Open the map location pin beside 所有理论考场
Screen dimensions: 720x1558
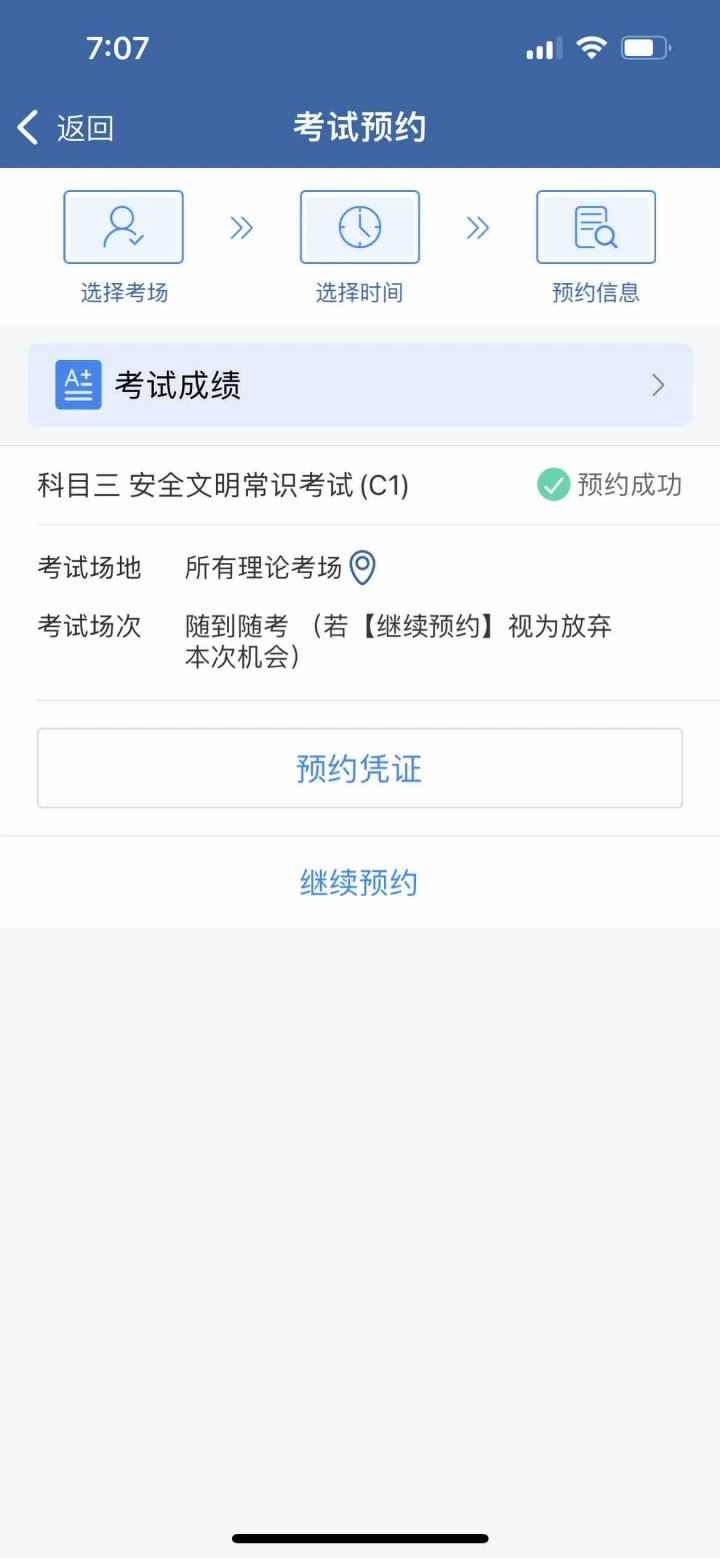362,568
